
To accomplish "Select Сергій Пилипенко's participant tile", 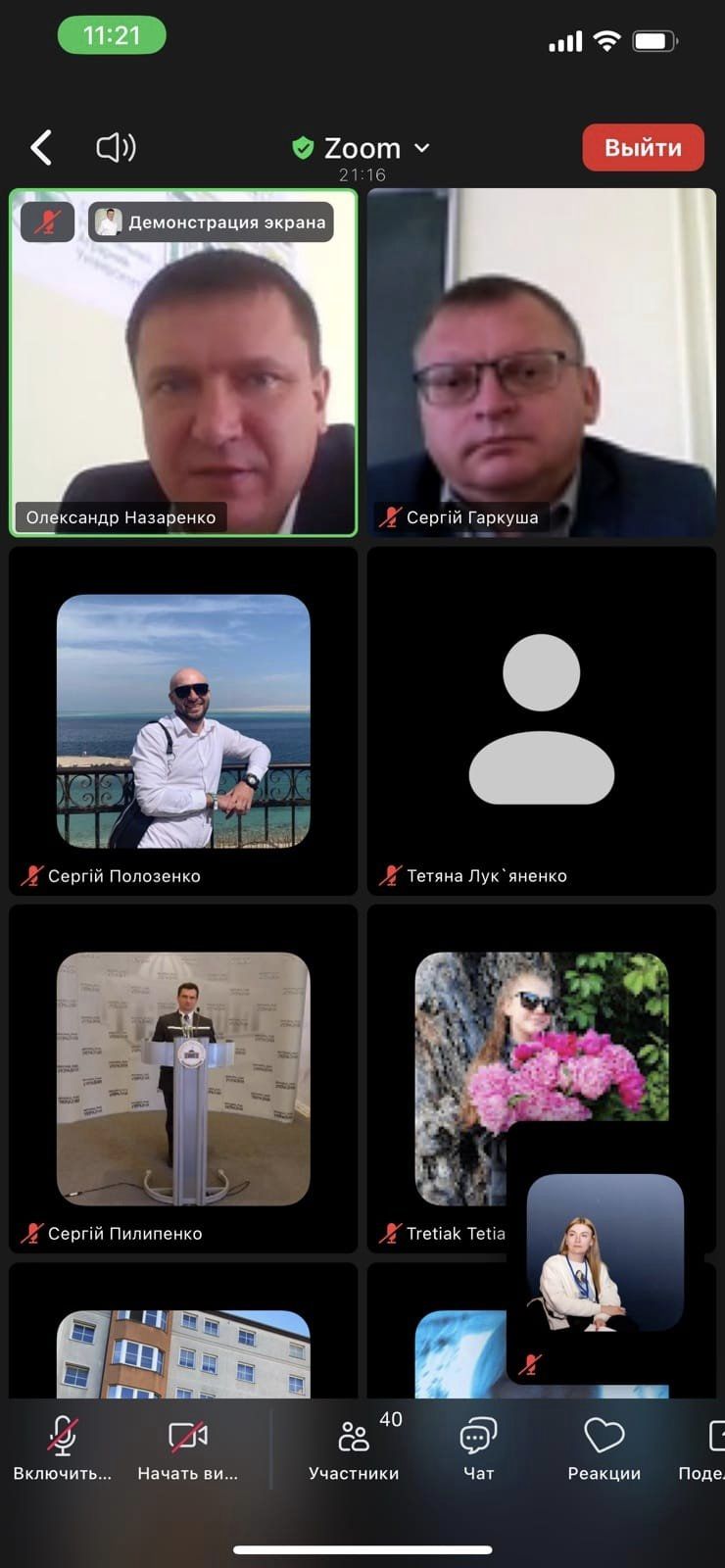I will point(183,1078).
